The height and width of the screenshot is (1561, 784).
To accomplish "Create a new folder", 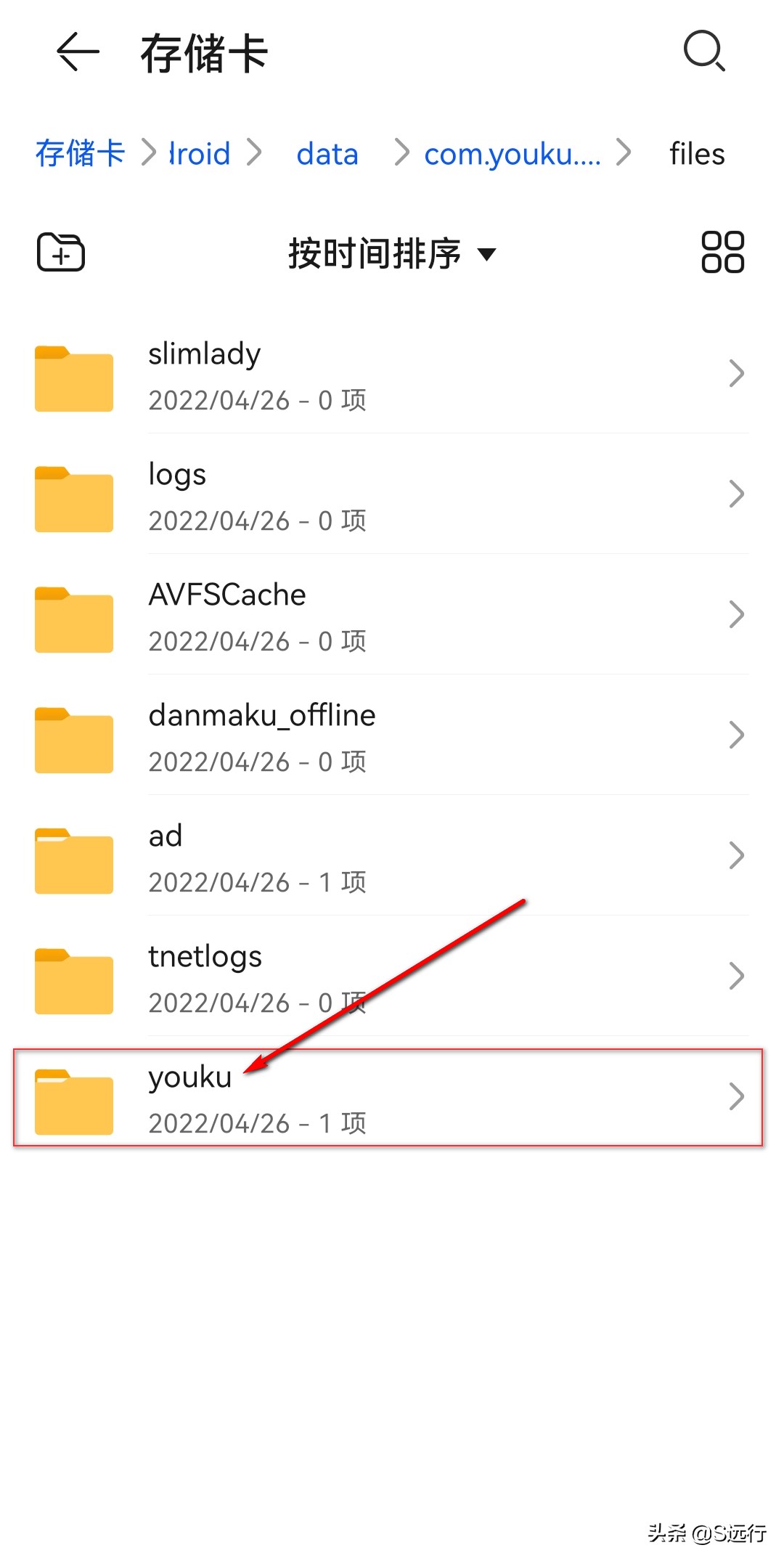I will pos(61,253).
